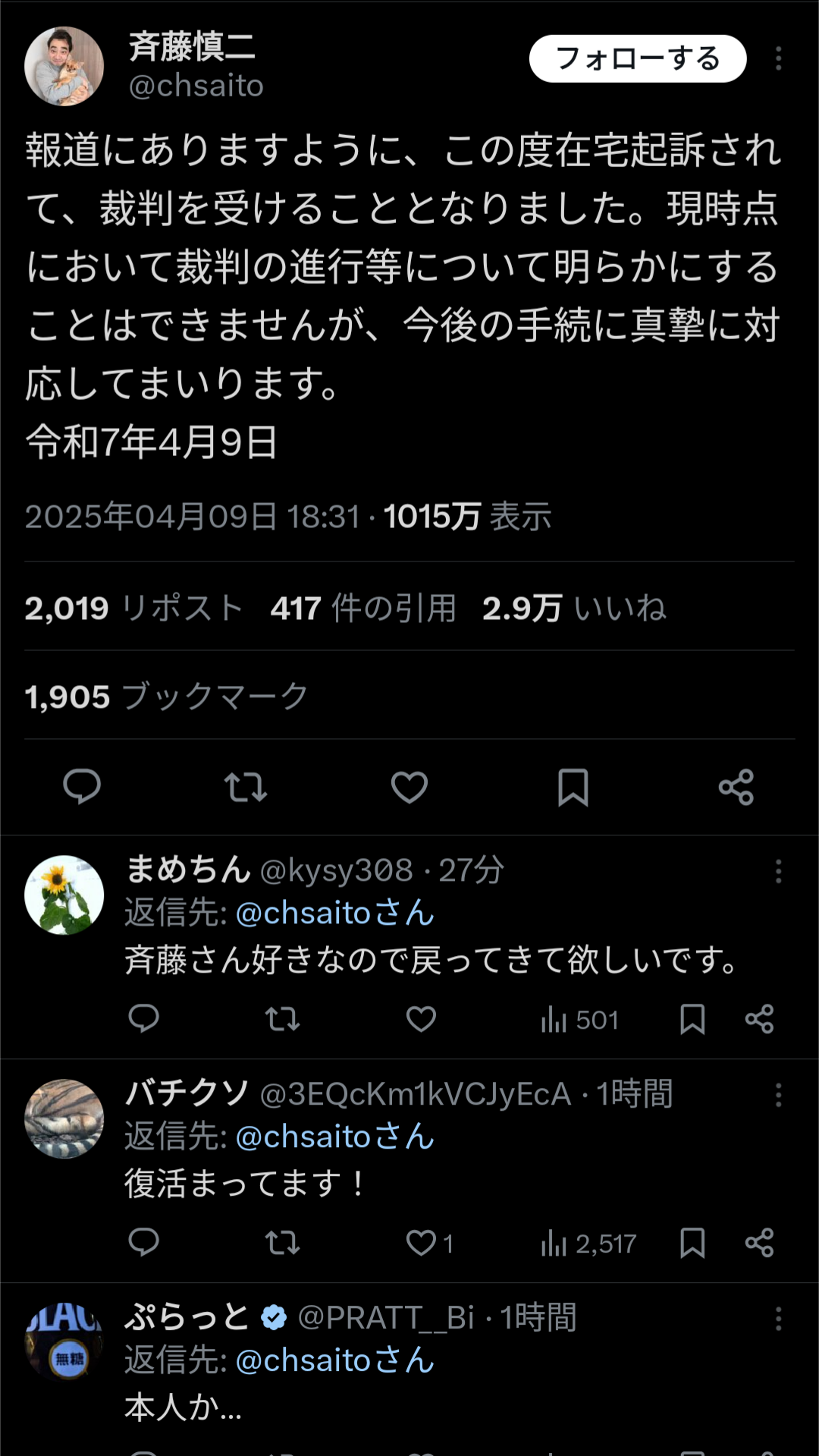Repost 斉藤慎二's main post
819x1456 pixels.
246,787
